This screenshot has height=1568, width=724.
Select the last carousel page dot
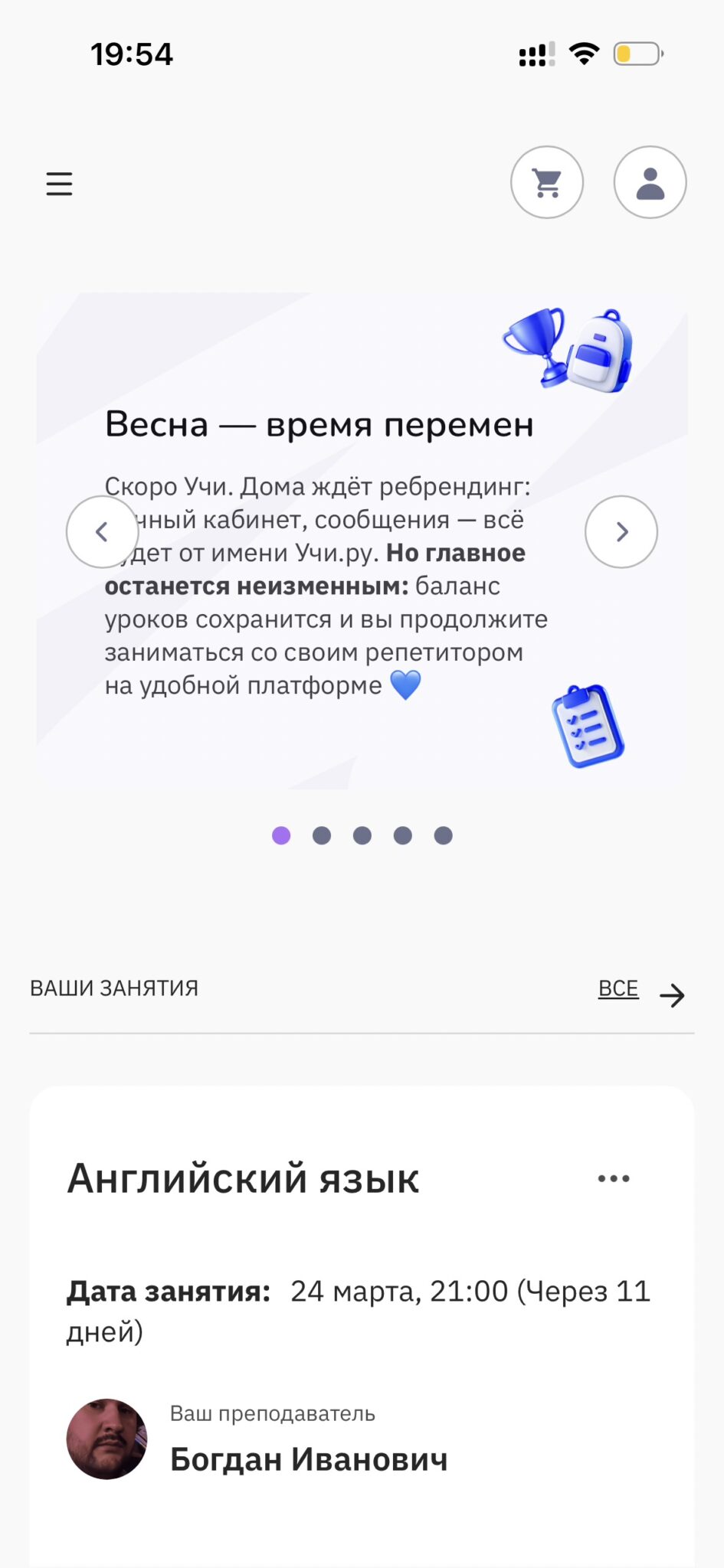coord(443,835)
